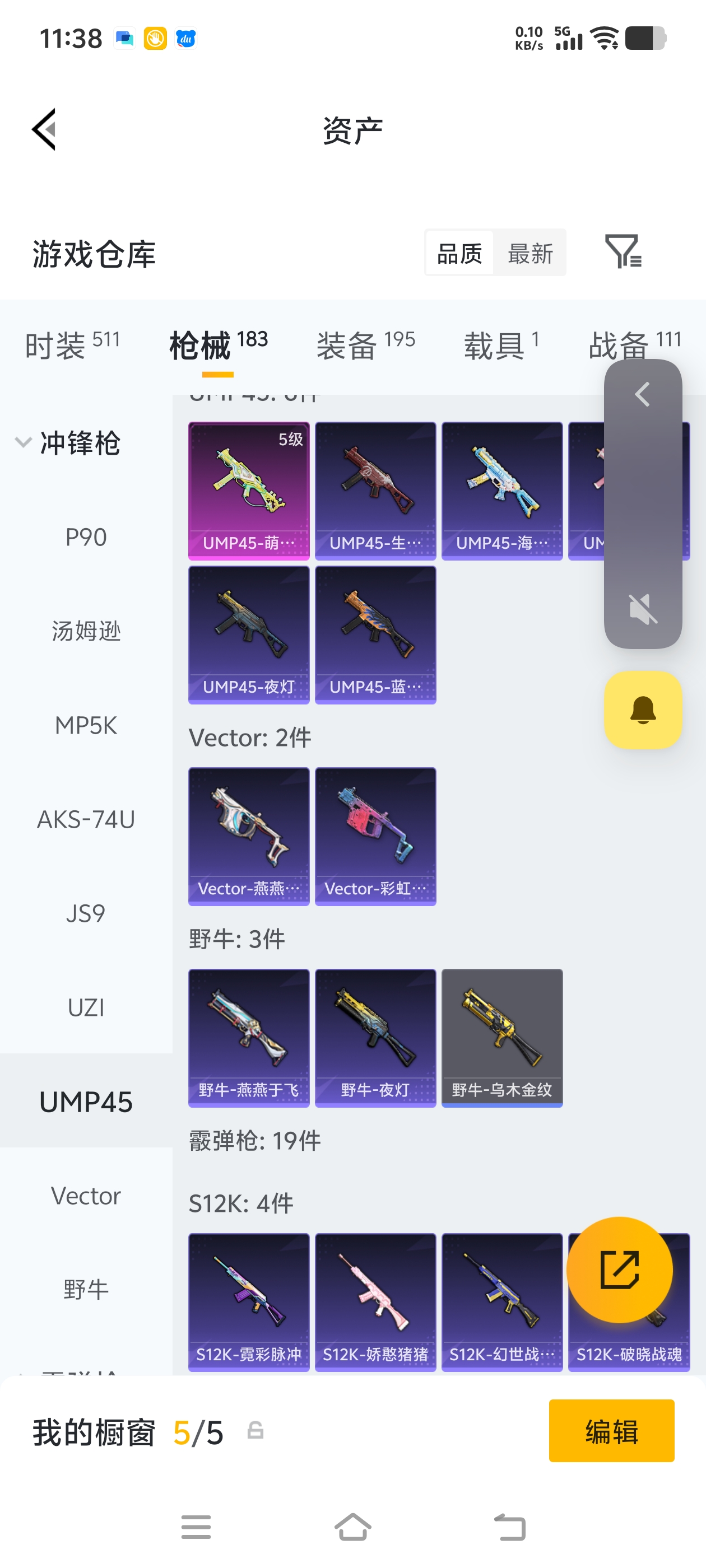Sort the warehouse by 最新

coord(530,253)
